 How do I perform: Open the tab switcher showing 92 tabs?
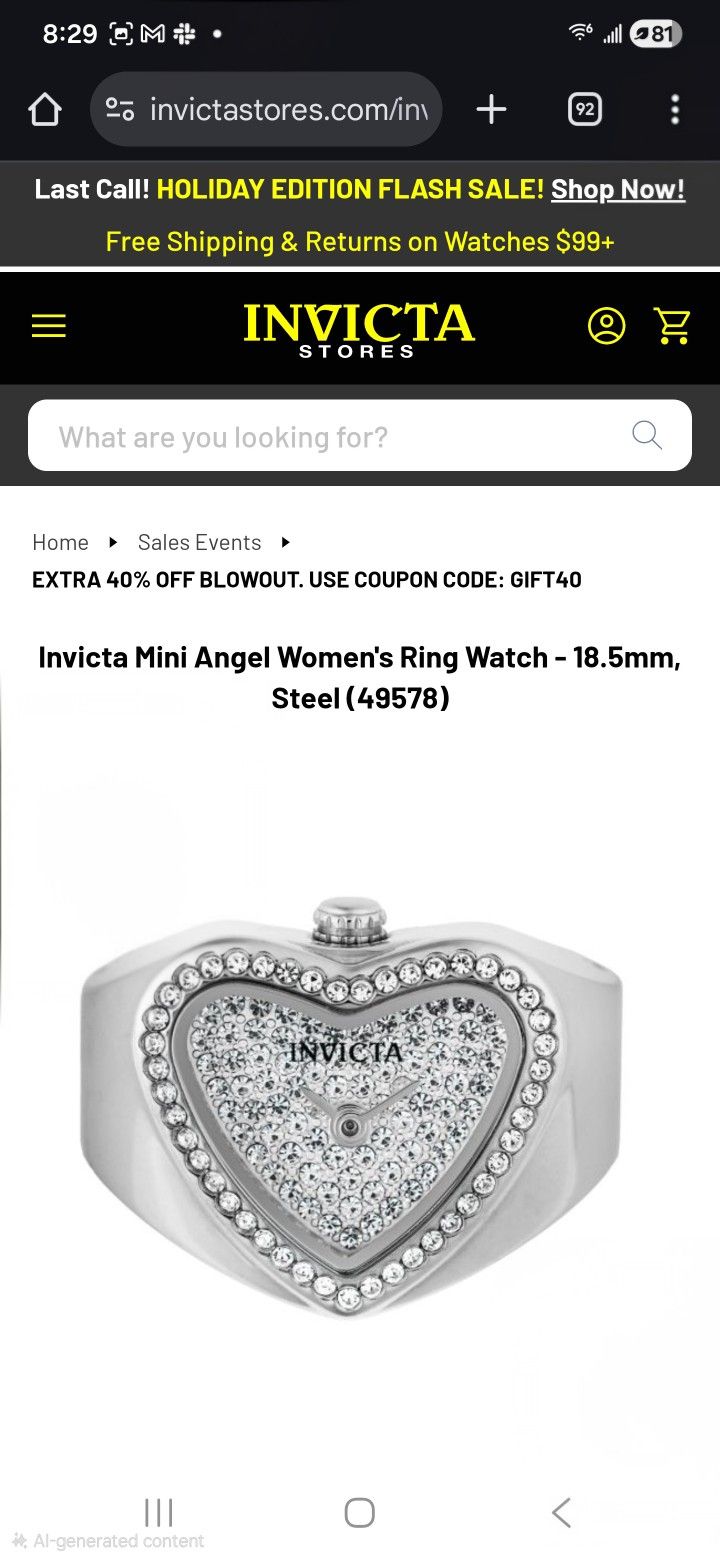pyautogui.click(x=584, y=109)
